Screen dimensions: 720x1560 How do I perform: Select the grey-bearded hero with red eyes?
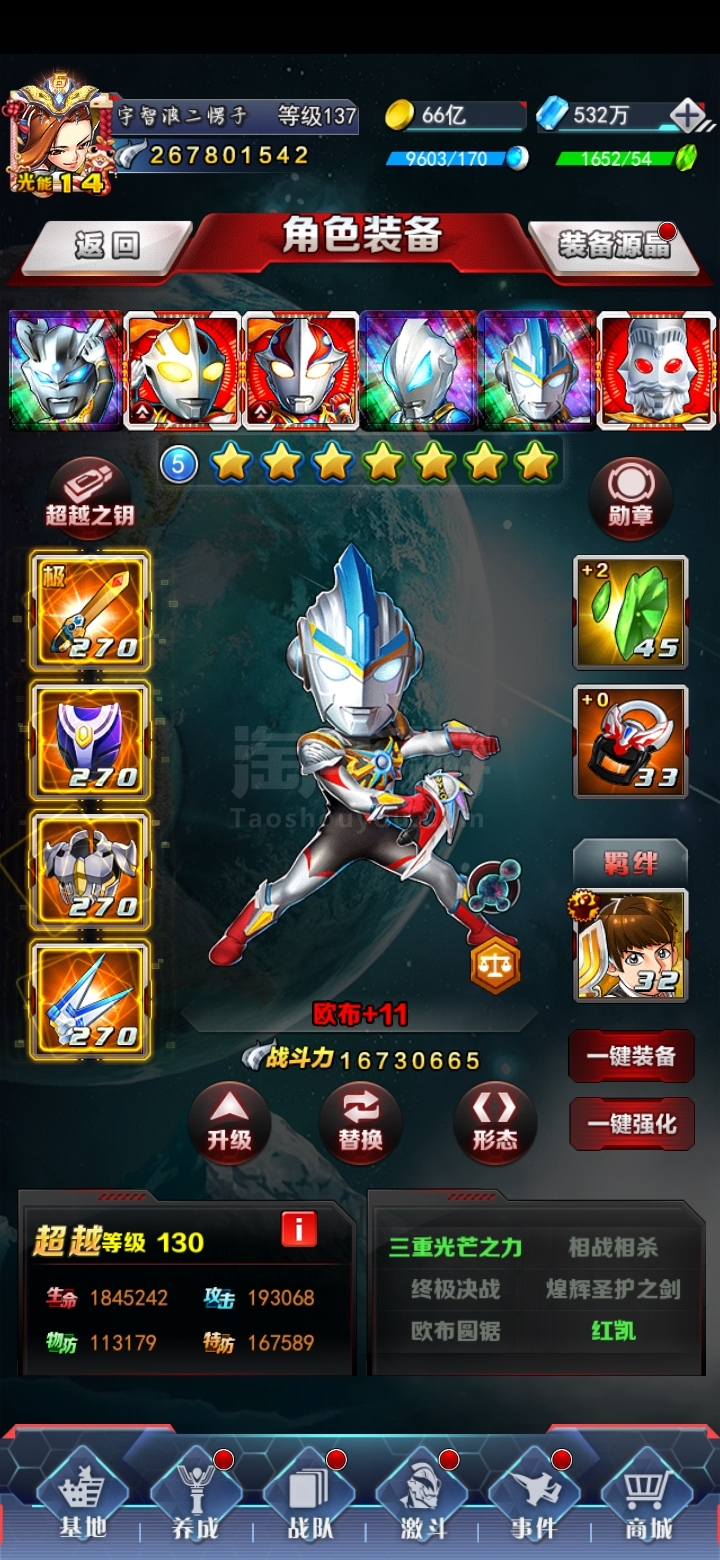pos(657,371)
